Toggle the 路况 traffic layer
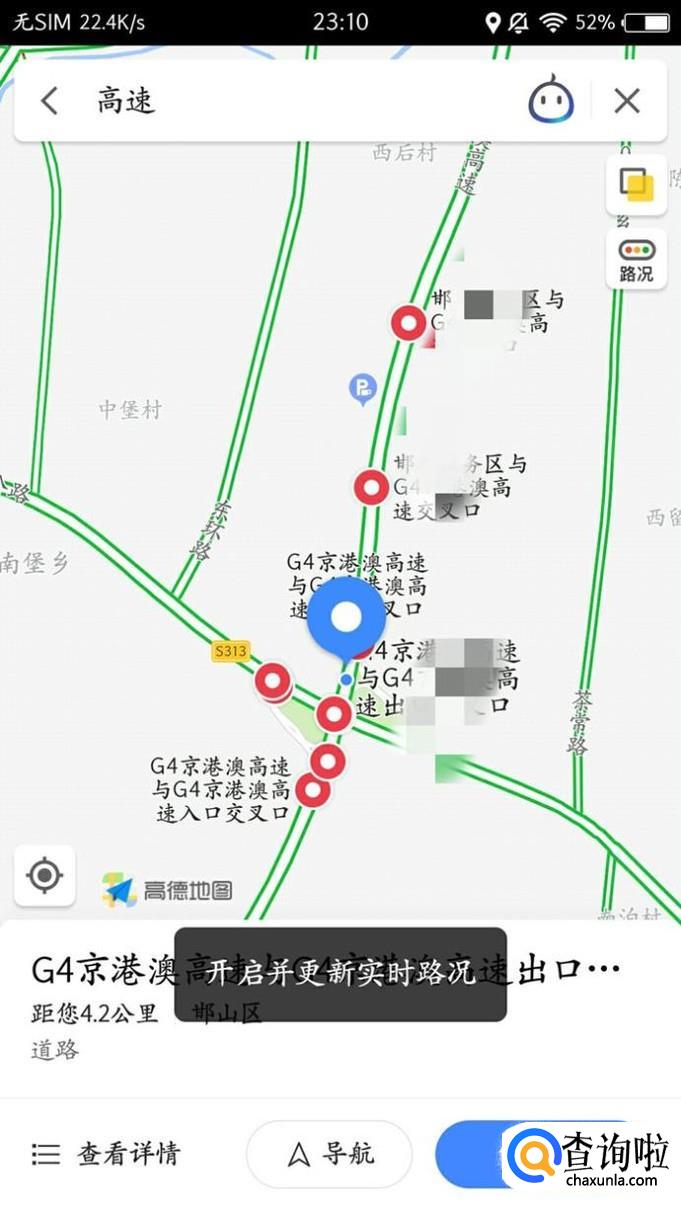 (636, 260)
